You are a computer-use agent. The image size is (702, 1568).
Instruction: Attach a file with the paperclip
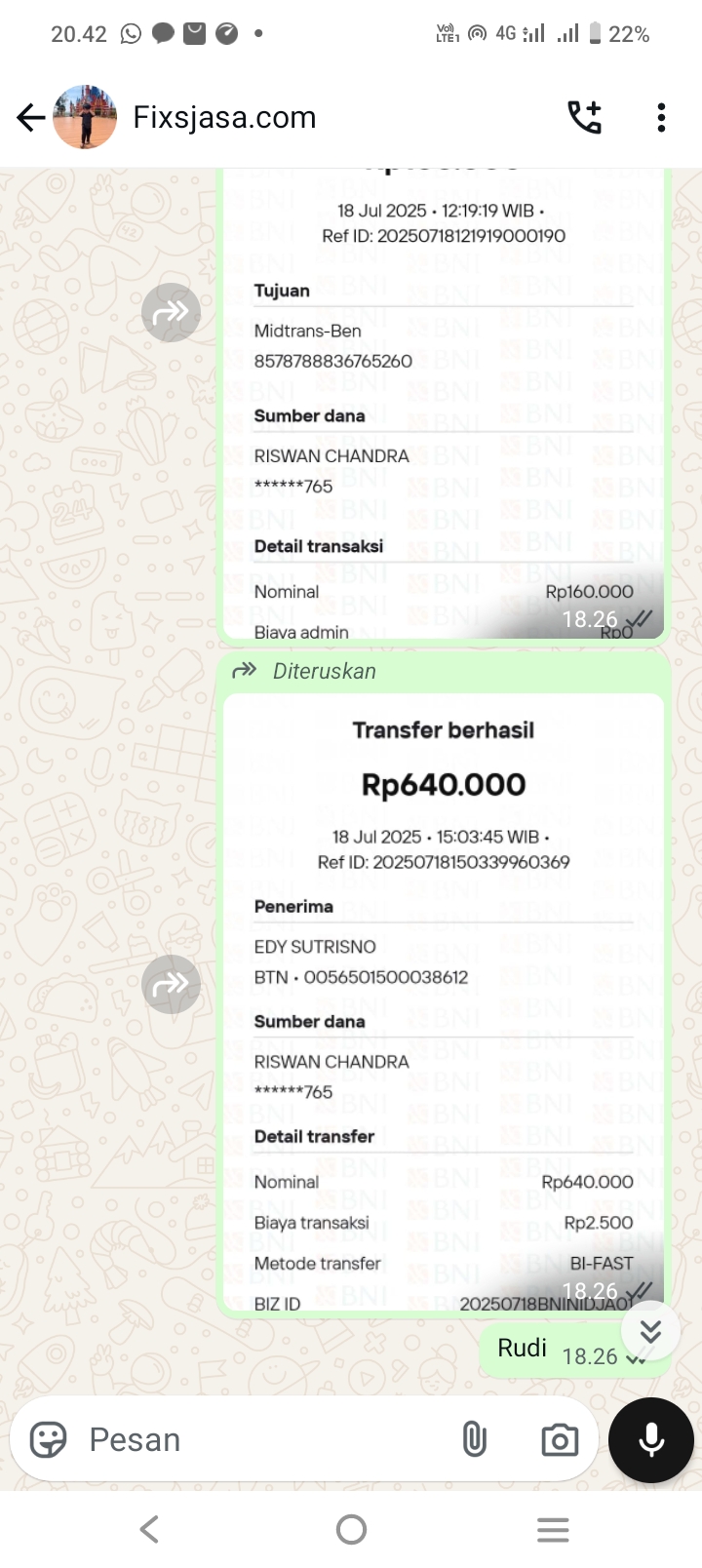(474, 1439)
